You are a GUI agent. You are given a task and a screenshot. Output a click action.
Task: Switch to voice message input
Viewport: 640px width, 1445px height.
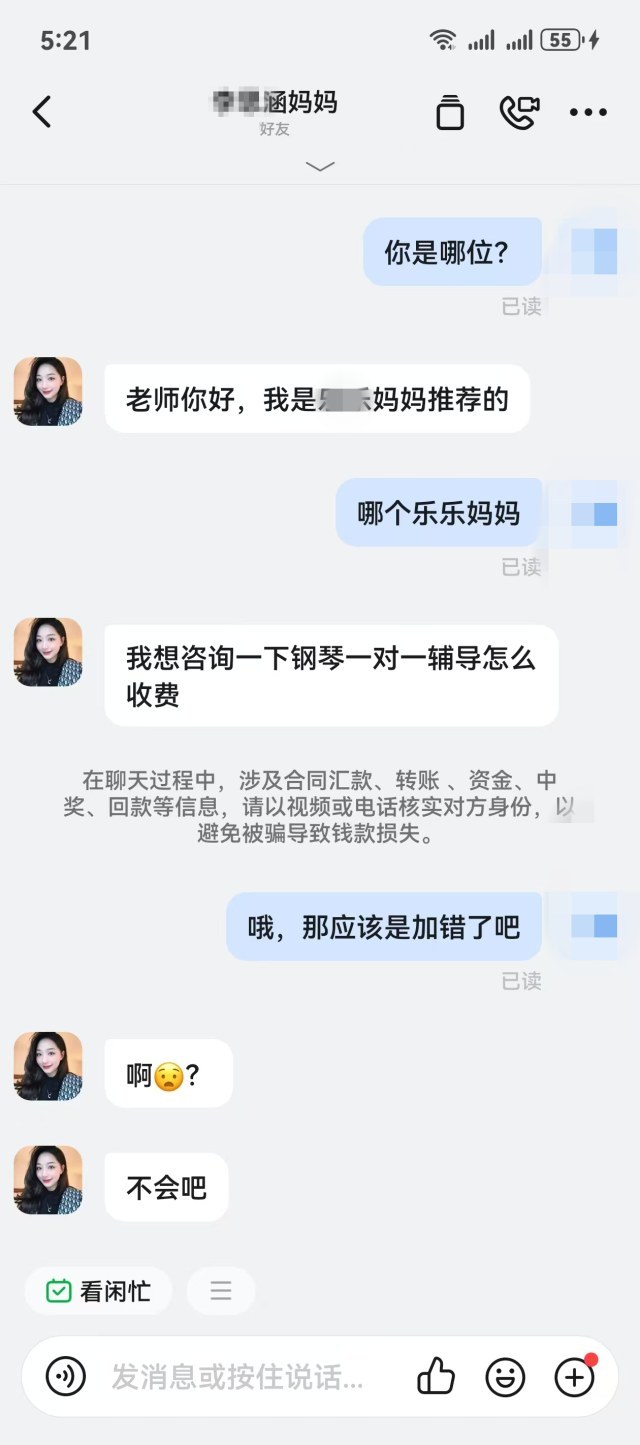66,1377
